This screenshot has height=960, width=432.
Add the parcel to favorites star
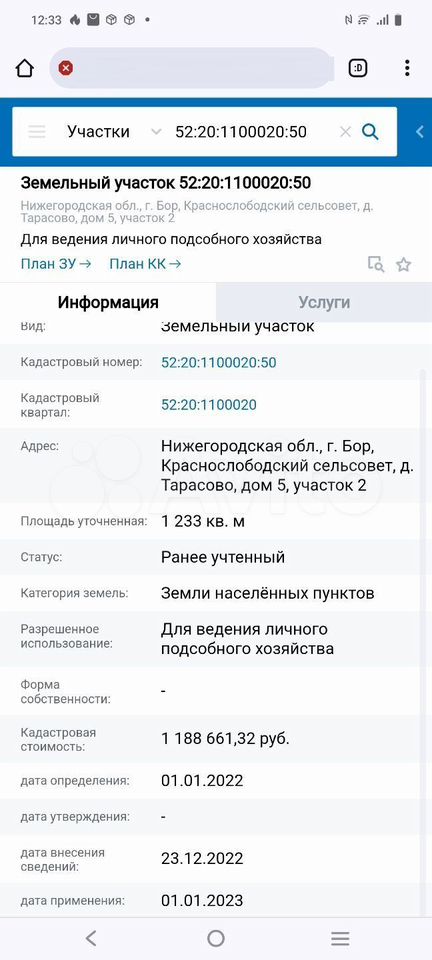pos(404,264)
